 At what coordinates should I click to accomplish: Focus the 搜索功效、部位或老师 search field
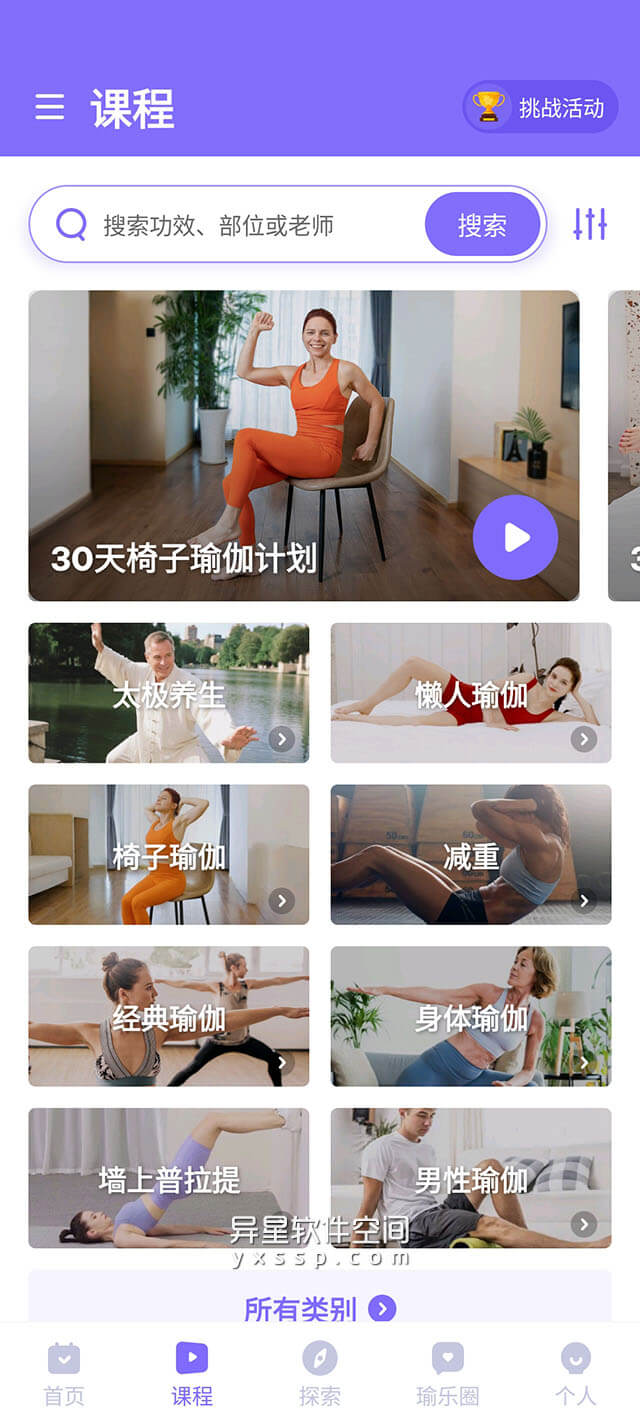click(x=250, y=225)
